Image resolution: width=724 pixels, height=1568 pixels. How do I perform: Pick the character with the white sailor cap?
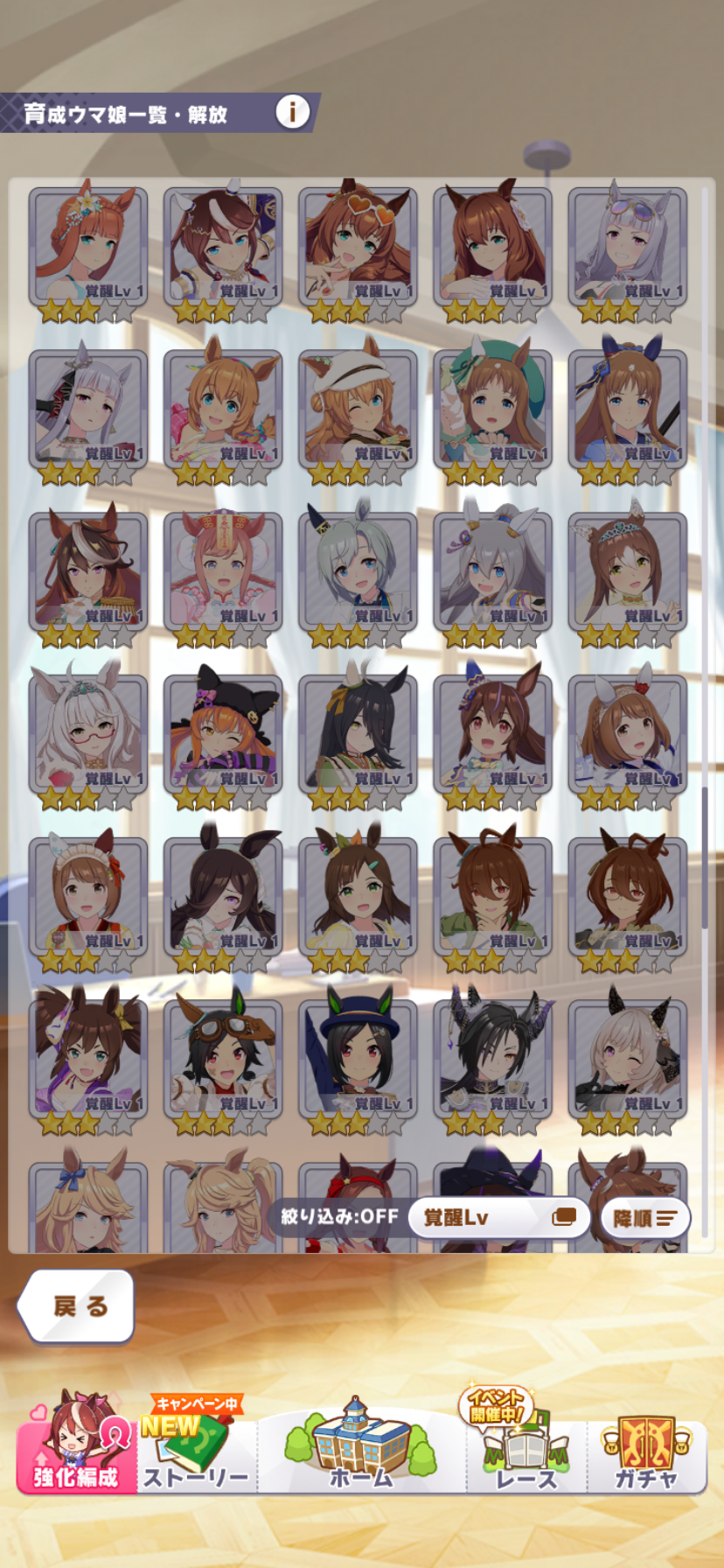tap(358, 407)
